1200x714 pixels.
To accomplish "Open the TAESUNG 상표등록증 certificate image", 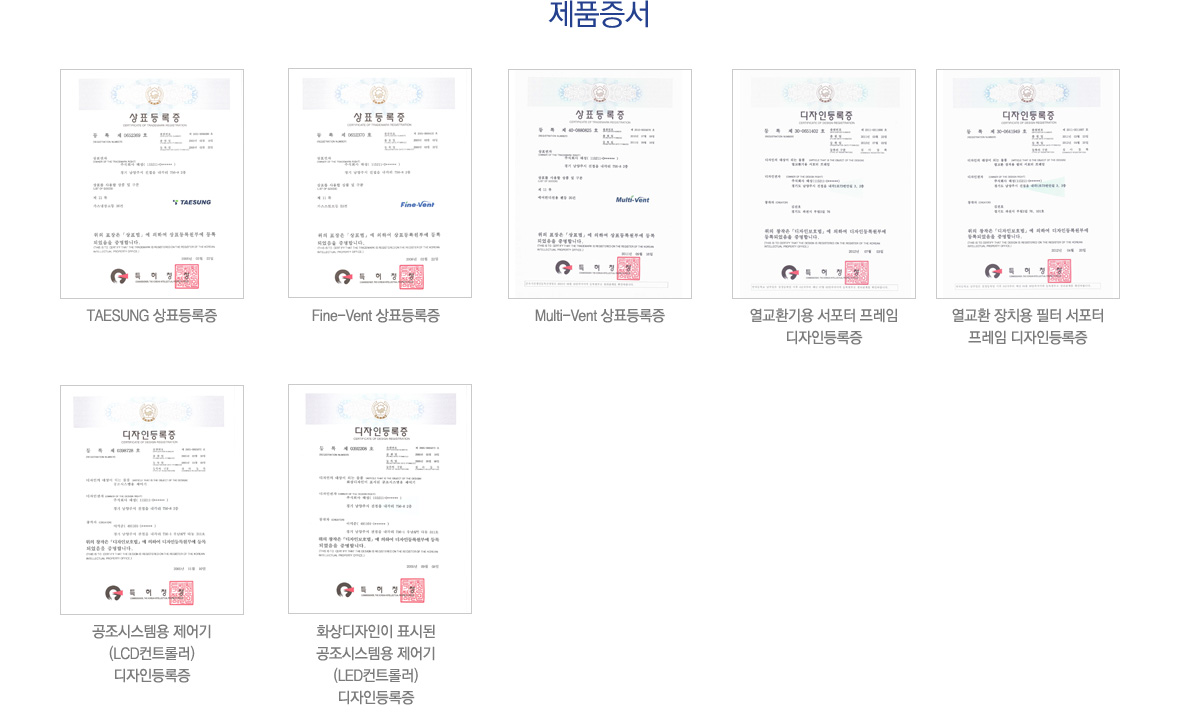I will coord(152,184).
